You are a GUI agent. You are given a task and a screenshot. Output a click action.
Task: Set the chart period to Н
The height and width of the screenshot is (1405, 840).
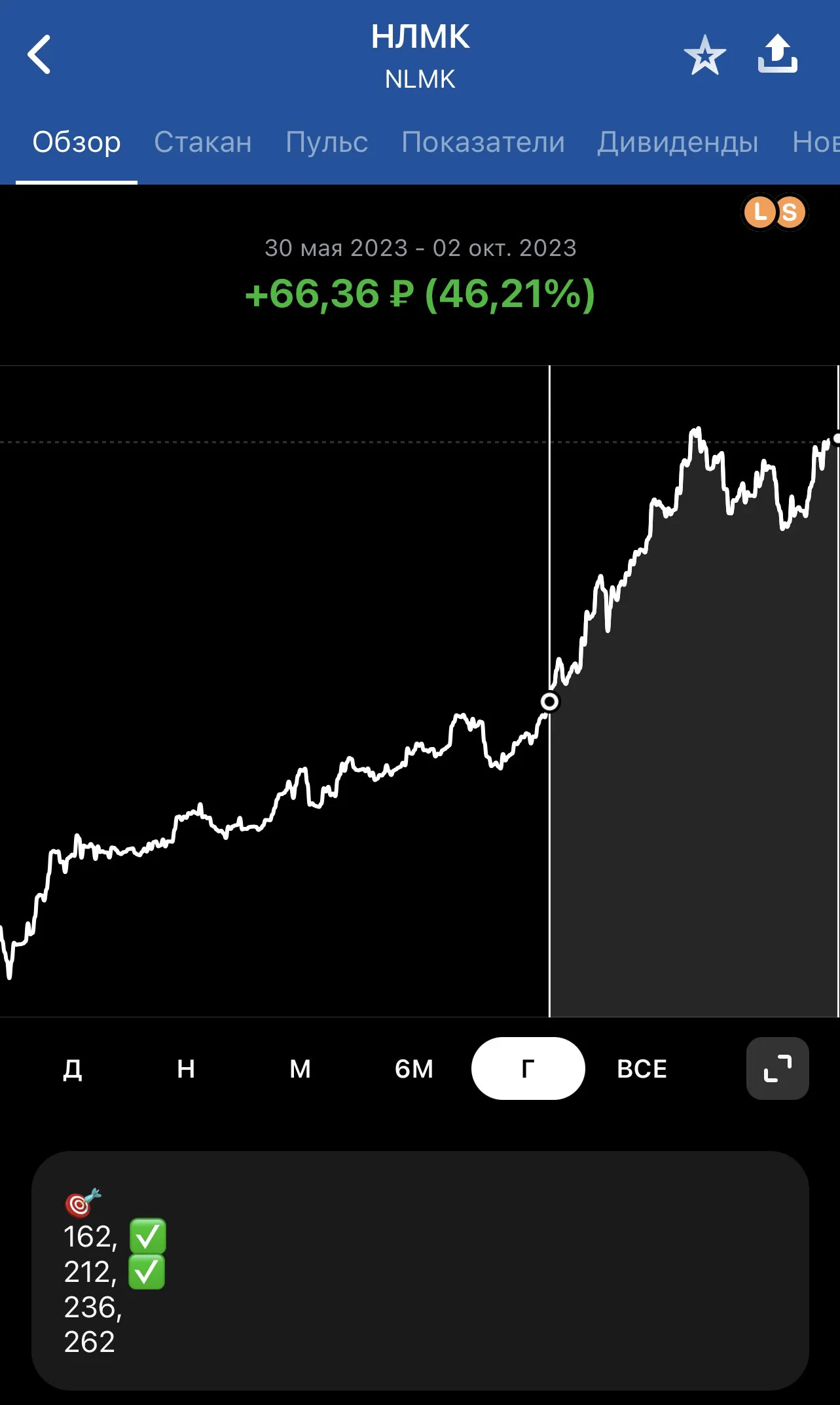click(x=186, y=1068)
